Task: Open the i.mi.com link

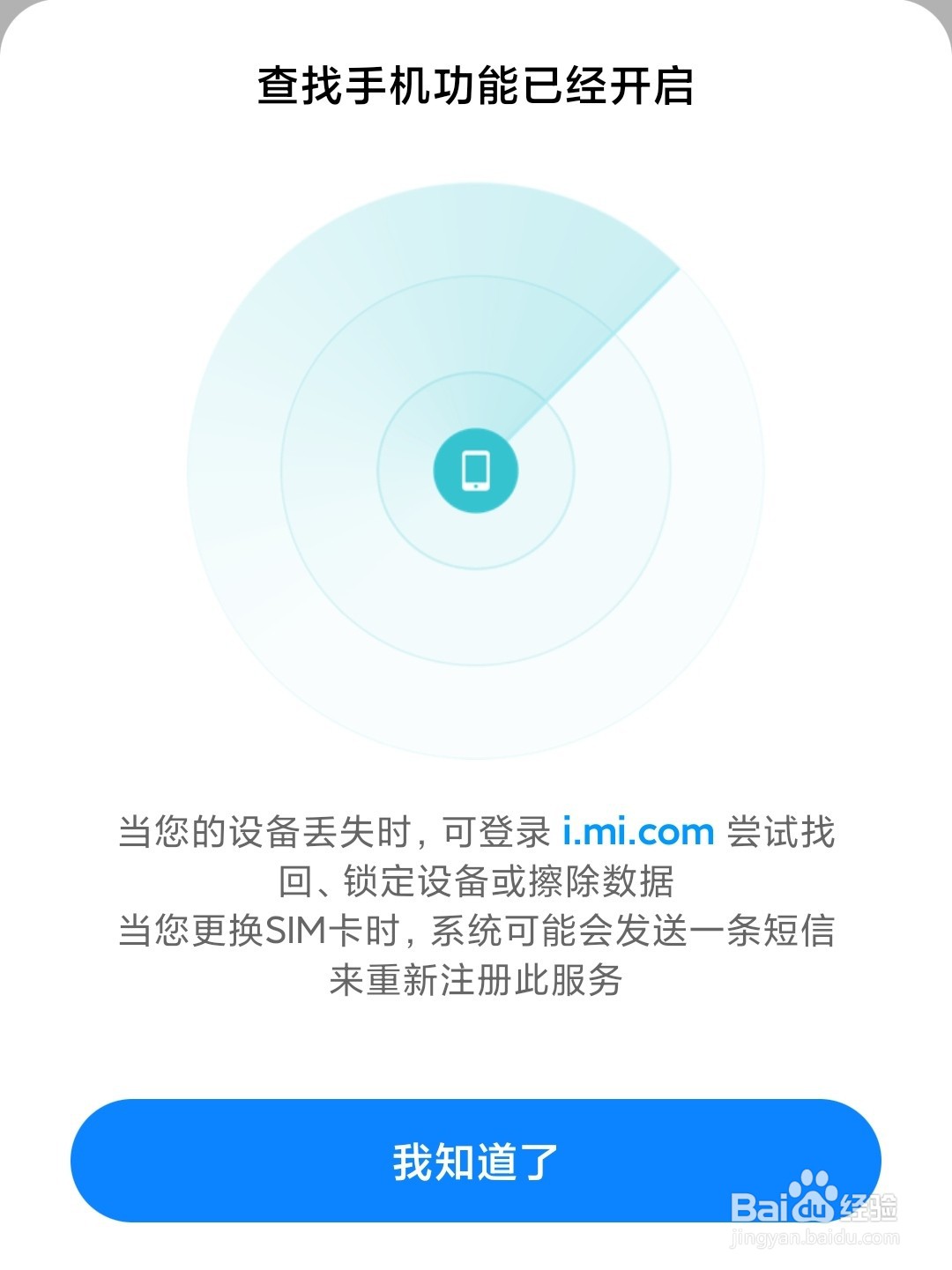Action: [642, 829]
